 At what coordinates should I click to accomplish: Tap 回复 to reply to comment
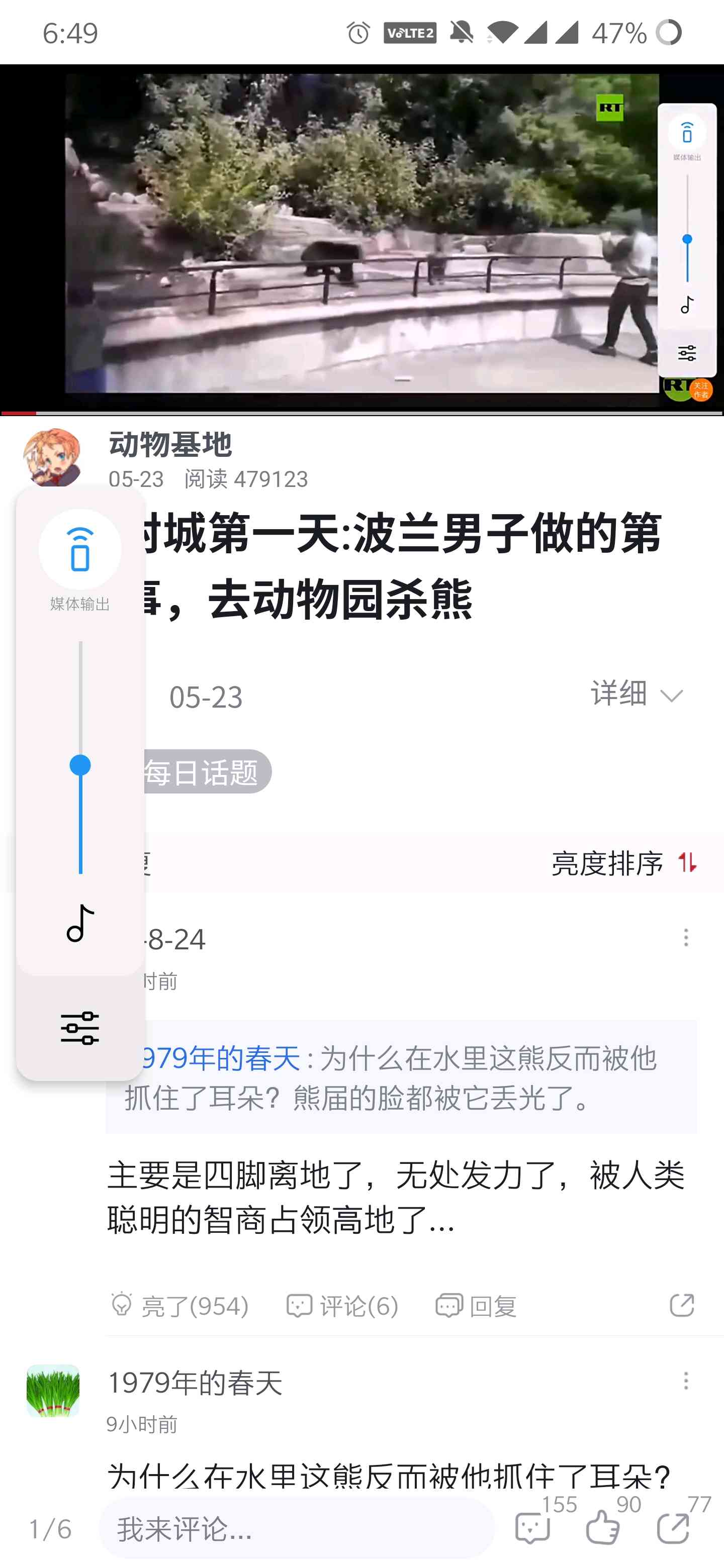[x=476, y=1306]
